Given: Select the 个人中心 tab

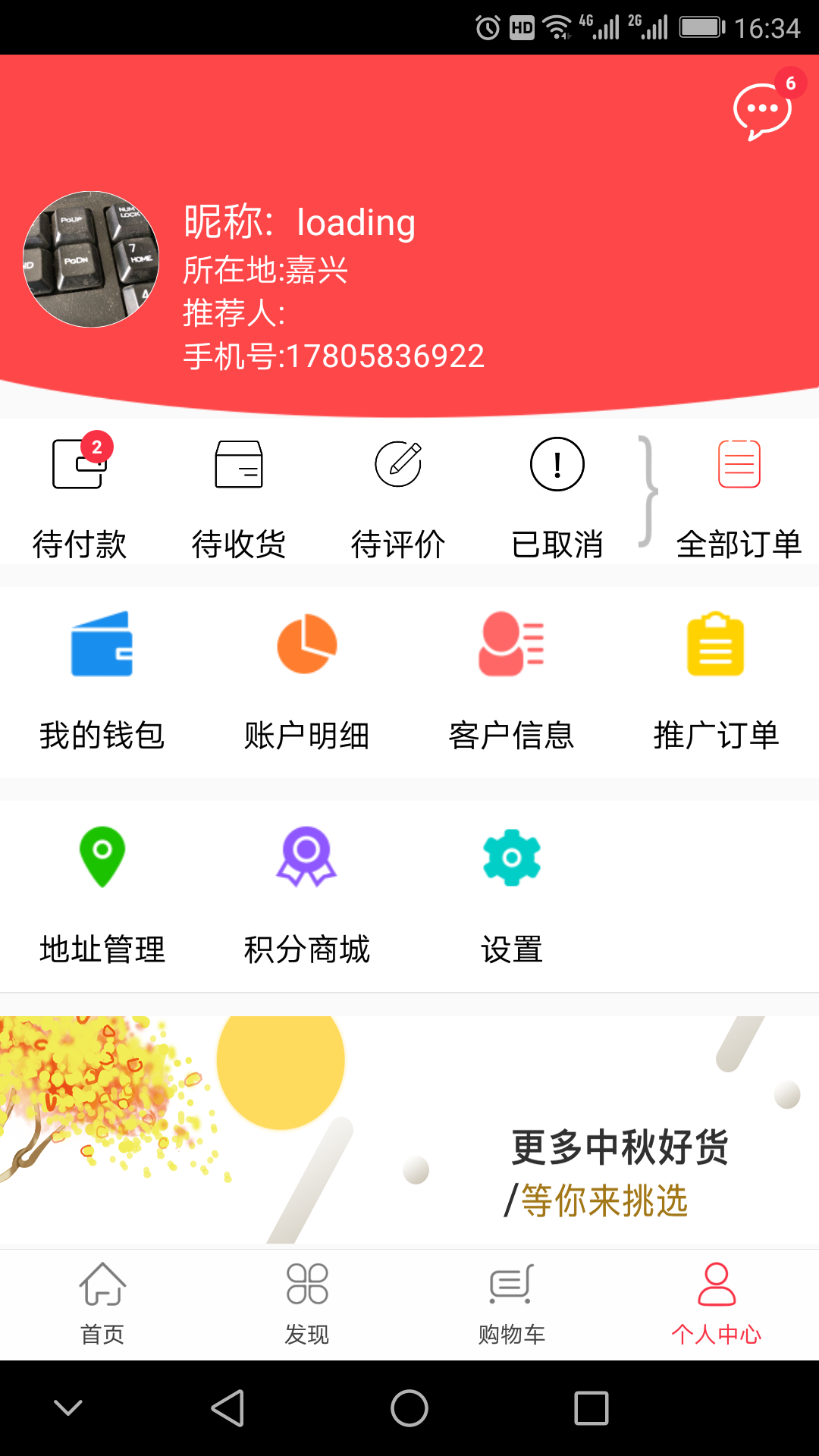Looking at the screenshot, I should (716, 1304).
